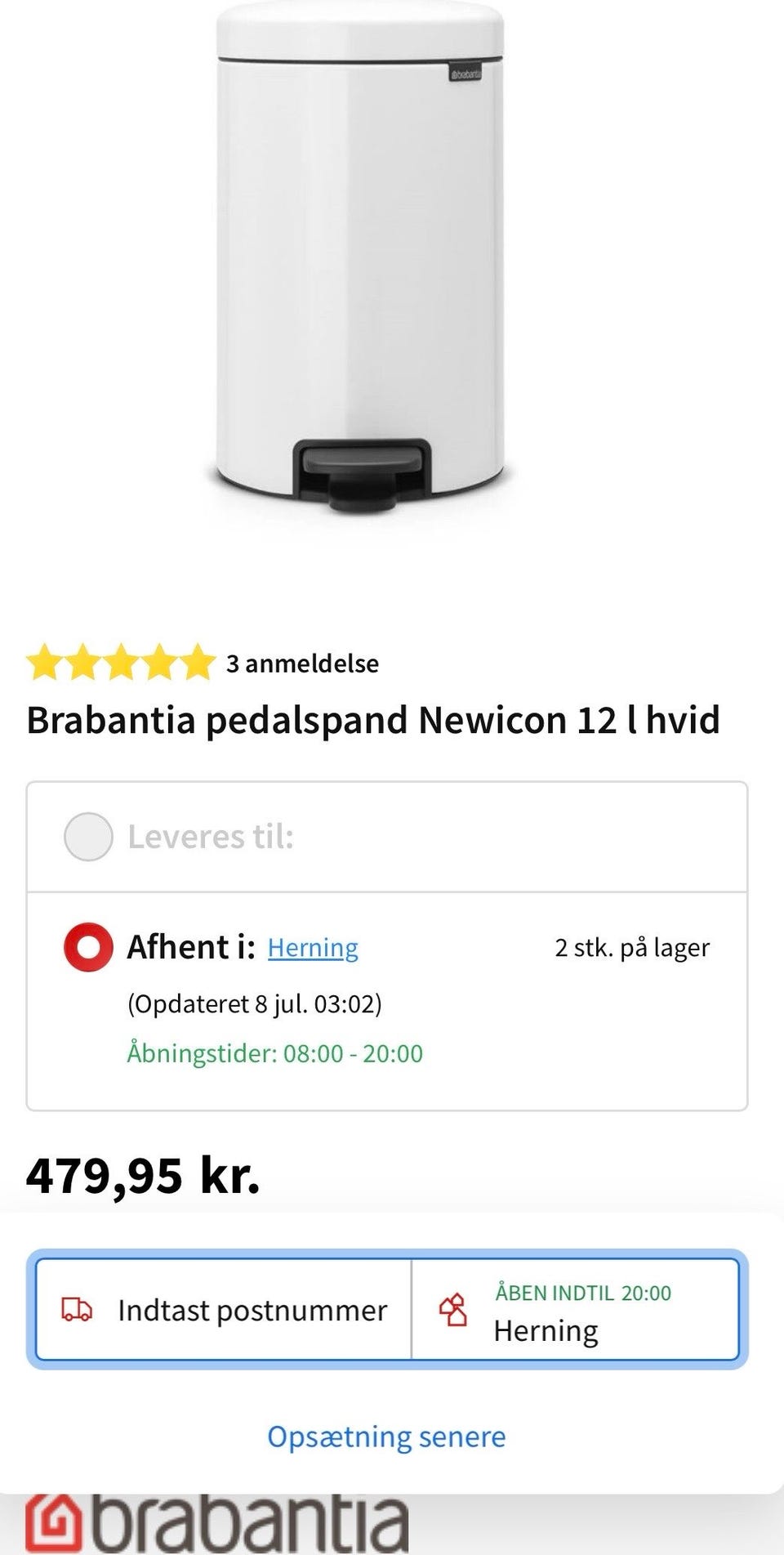
Task: Open the 3 anmeldelse star reviews
Action: point(203,663)
